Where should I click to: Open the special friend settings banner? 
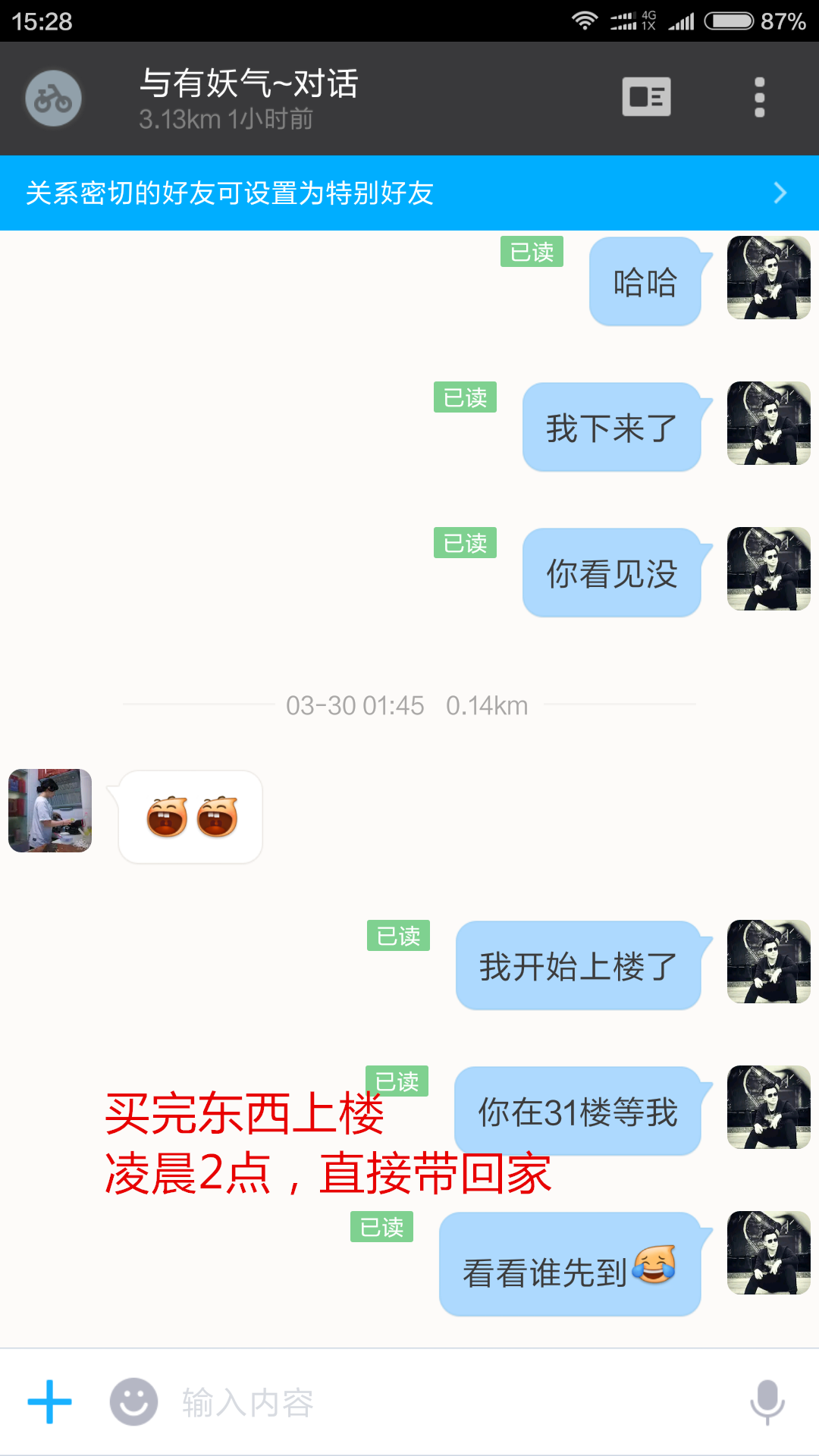409,193
